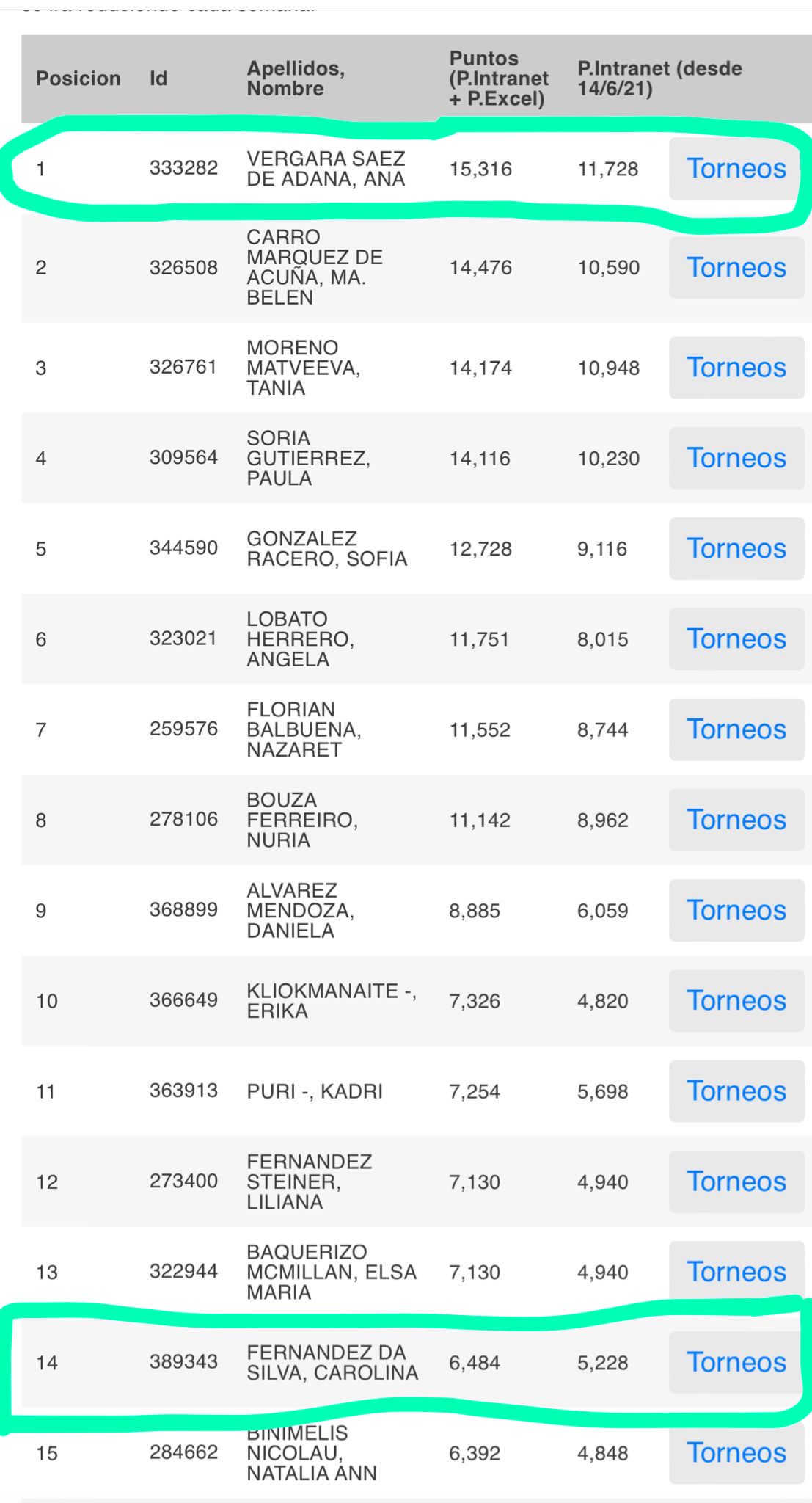Image resolution: width=812 pixels, height=1503 pixels.
Task: Tap Torneos for Alvarez Mendoza, Daniela
Action: [x=736, y=910]
